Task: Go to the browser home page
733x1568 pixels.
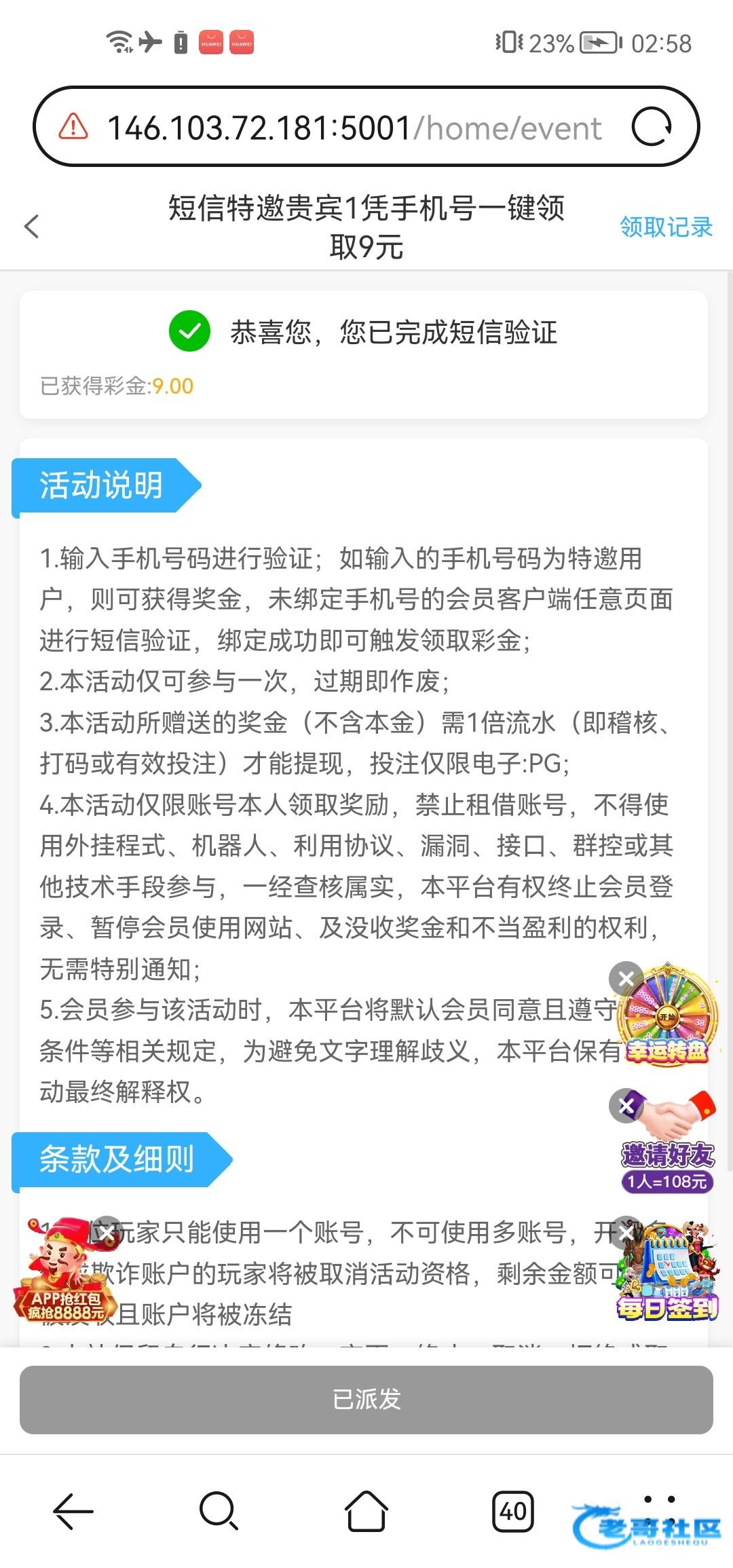Action: (366, 1511)
